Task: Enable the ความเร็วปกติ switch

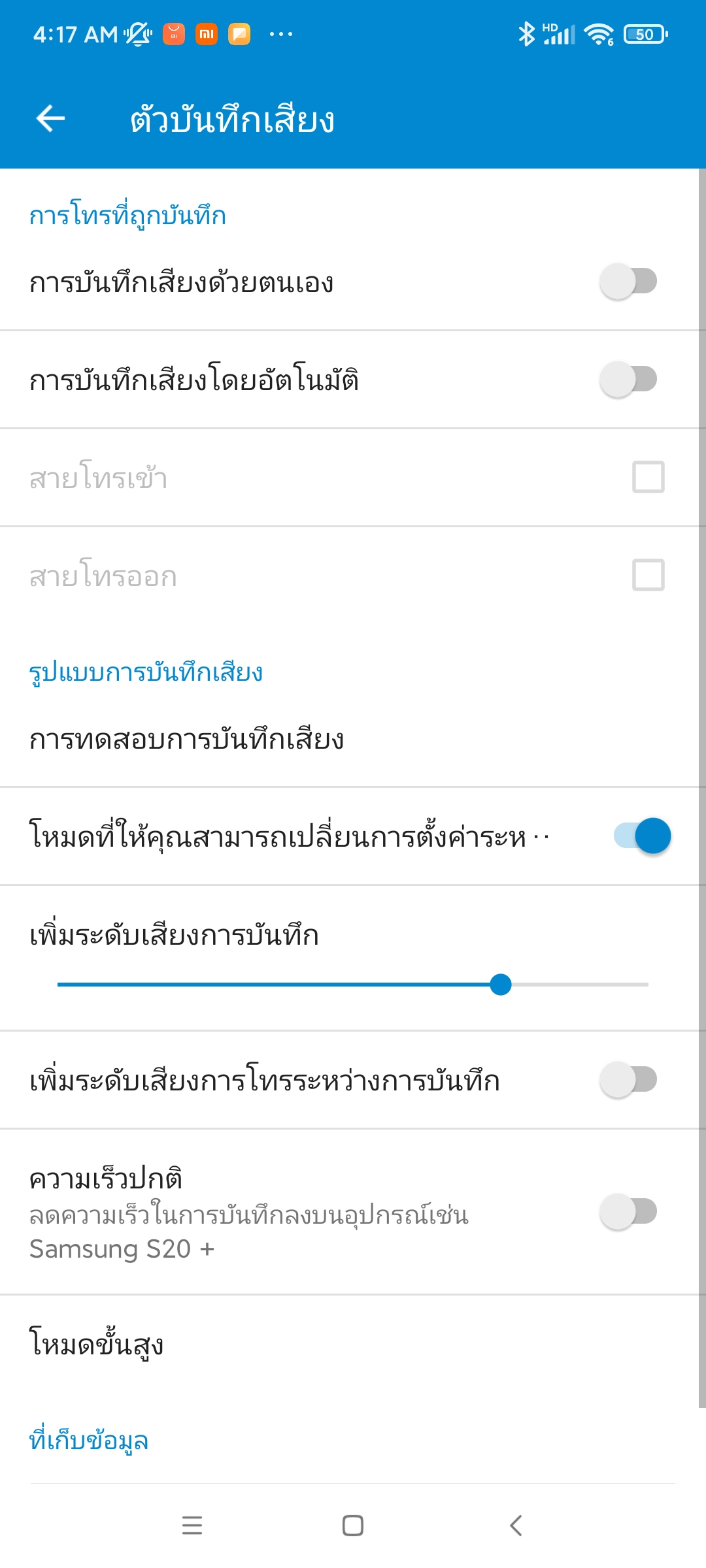Action: (x=628, y=1212)
